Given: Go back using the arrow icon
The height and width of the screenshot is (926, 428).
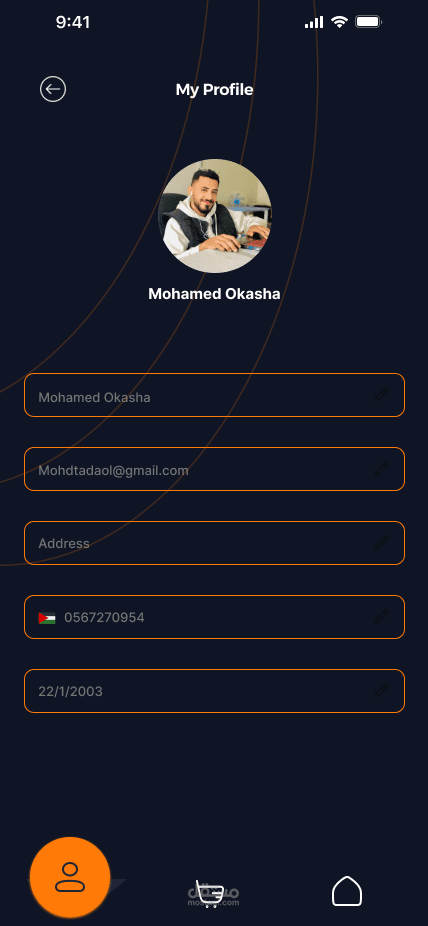Looking at the screenshot, I should [x=53, y=89].
